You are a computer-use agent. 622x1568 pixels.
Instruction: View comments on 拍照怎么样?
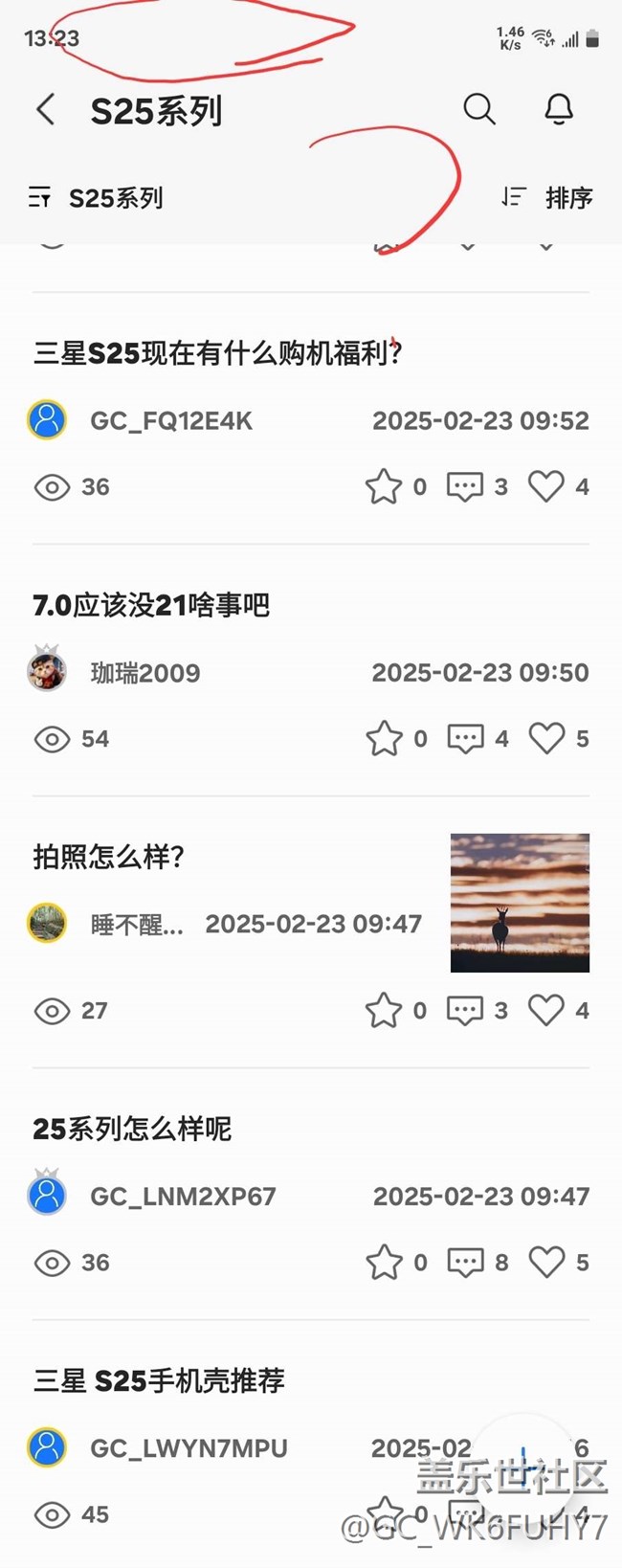tap(465, 1010)
